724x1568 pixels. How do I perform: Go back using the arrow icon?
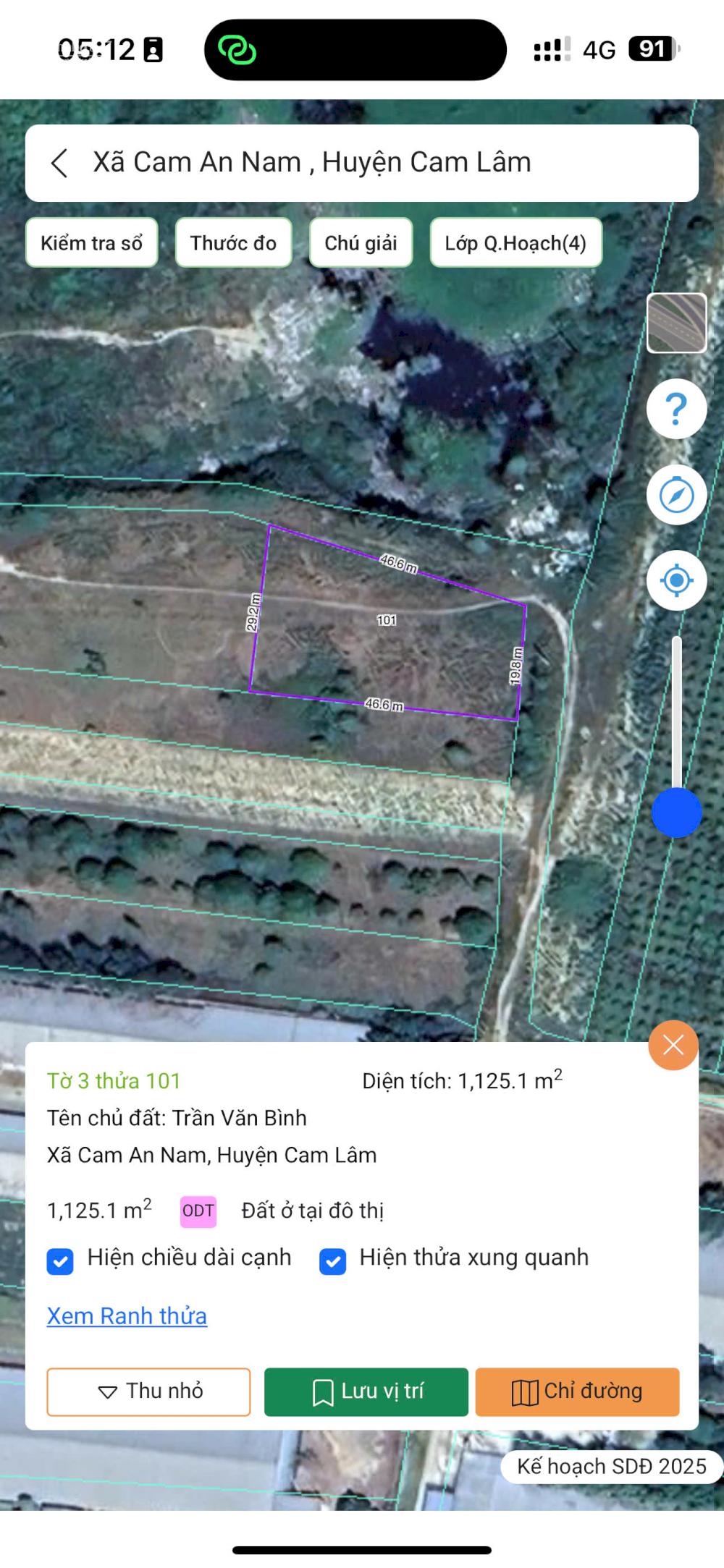[60, 163]
